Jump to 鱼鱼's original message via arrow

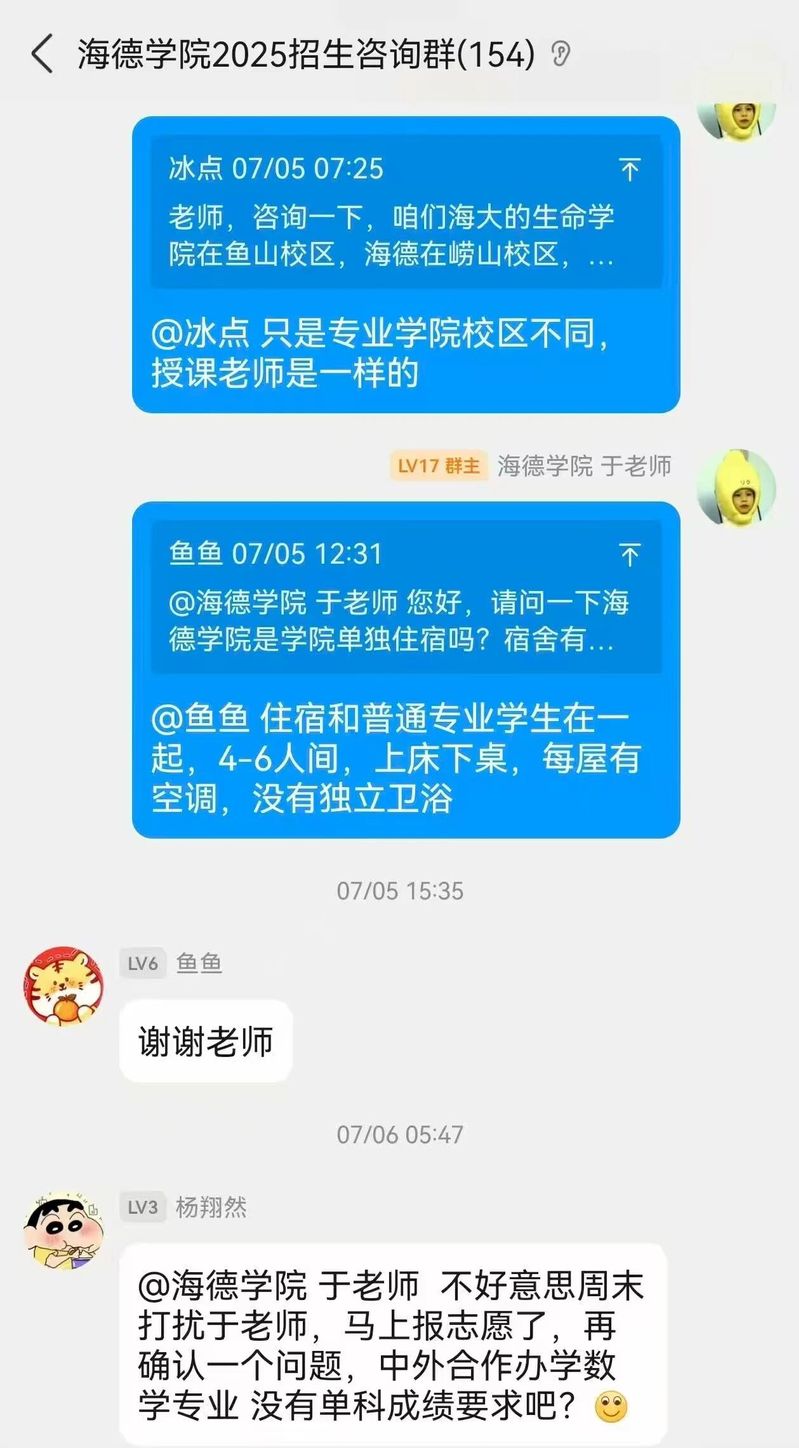(x=629, y=555)
